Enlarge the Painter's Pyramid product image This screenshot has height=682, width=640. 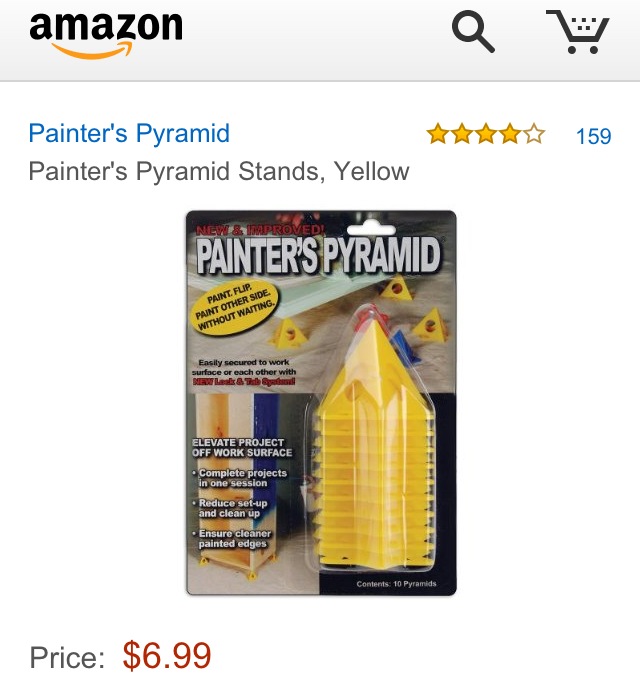point(320,403)
